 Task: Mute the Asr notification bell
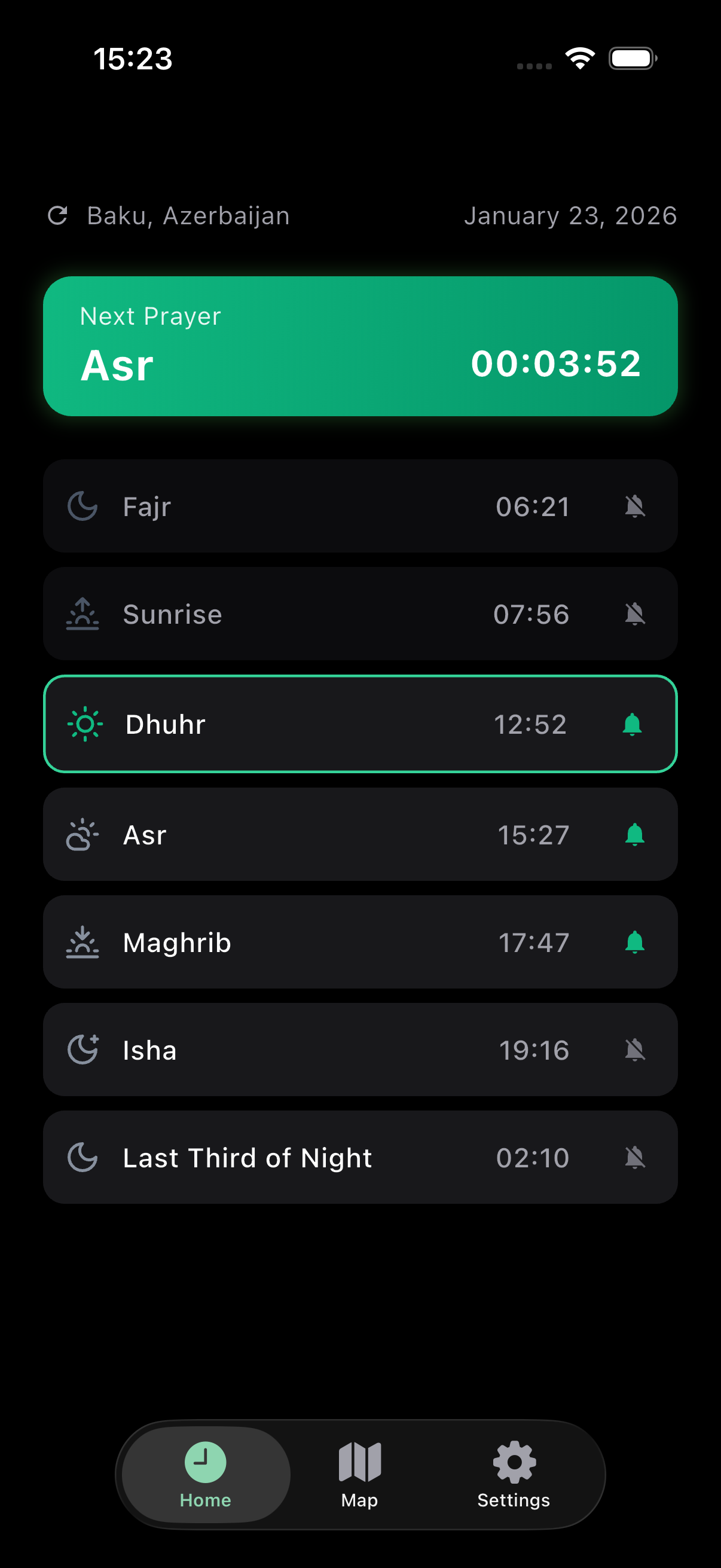[x=636, y=834]
